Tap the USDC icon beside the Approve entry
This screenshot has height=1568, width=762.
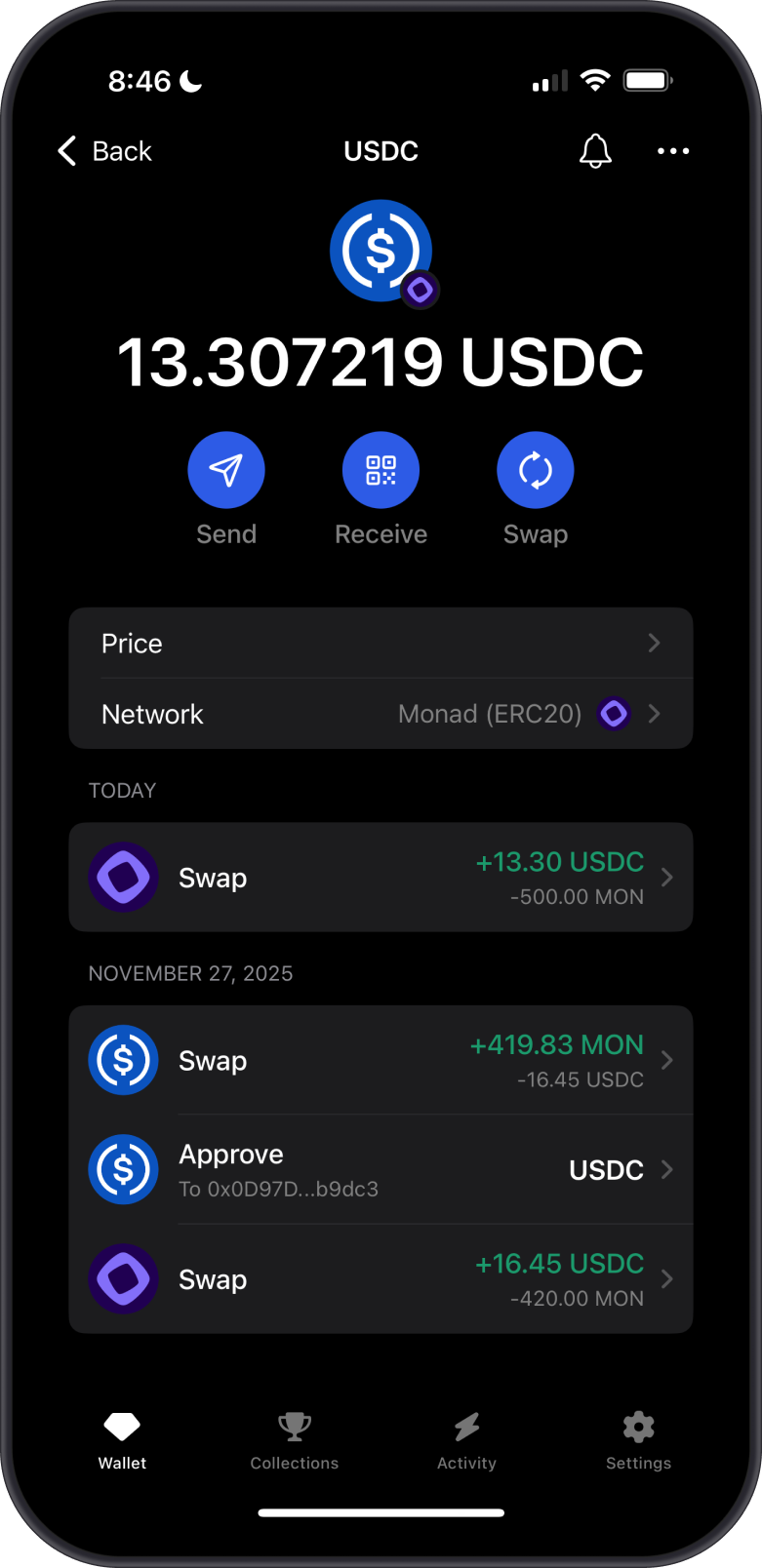[123, 1169]
